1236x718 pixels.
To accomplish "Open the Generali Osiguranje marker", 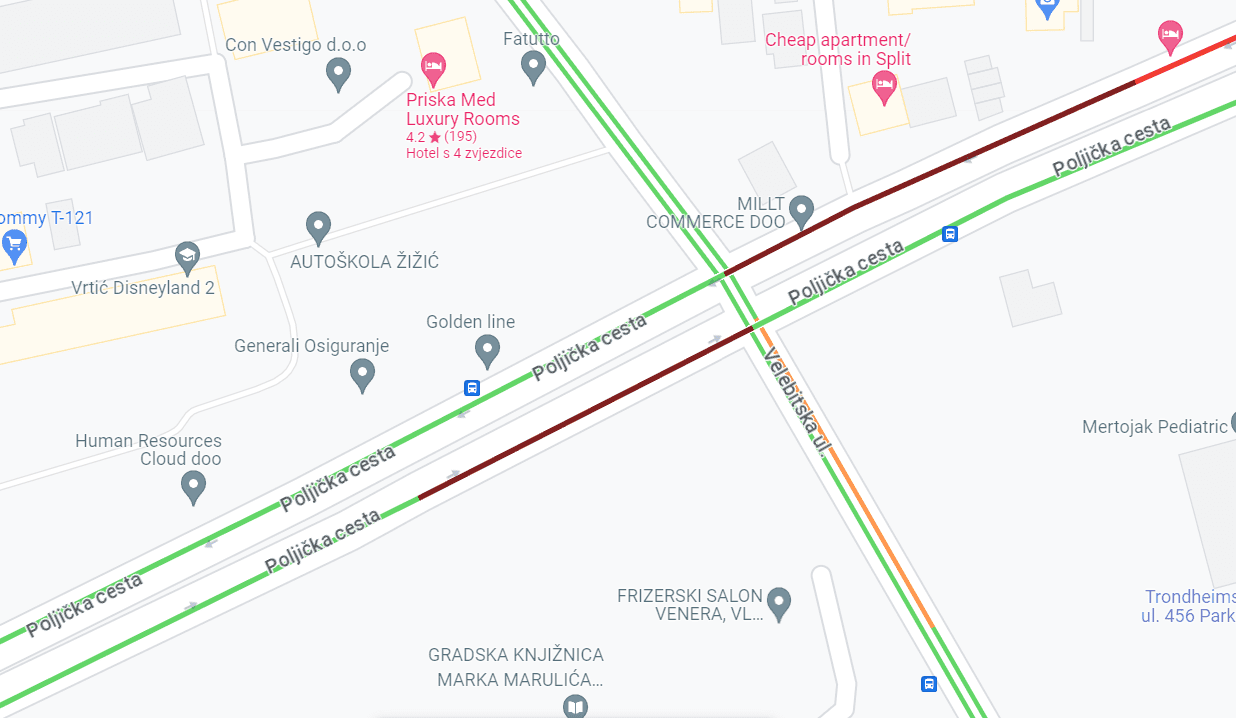I will (362, 375).
